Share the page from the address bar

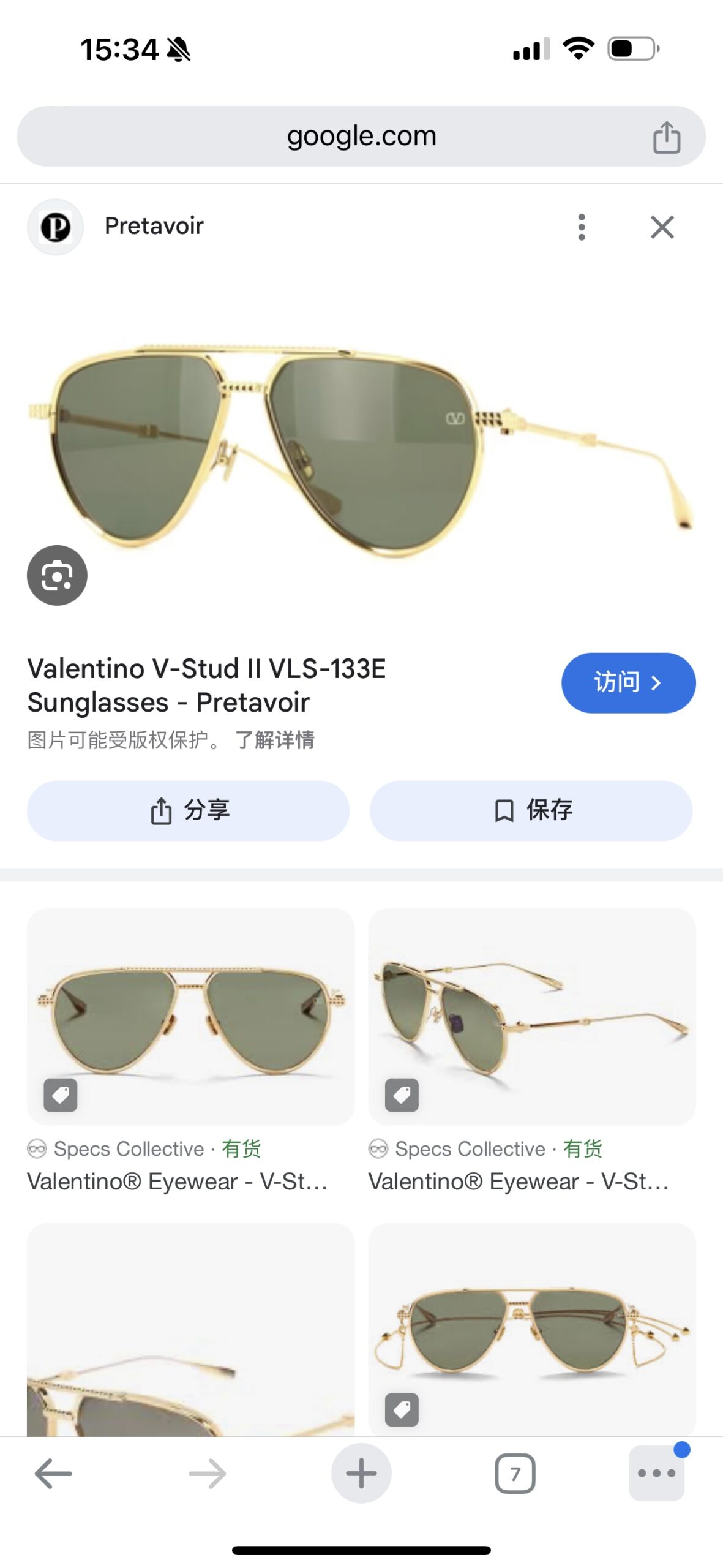[x=666, y=137]
